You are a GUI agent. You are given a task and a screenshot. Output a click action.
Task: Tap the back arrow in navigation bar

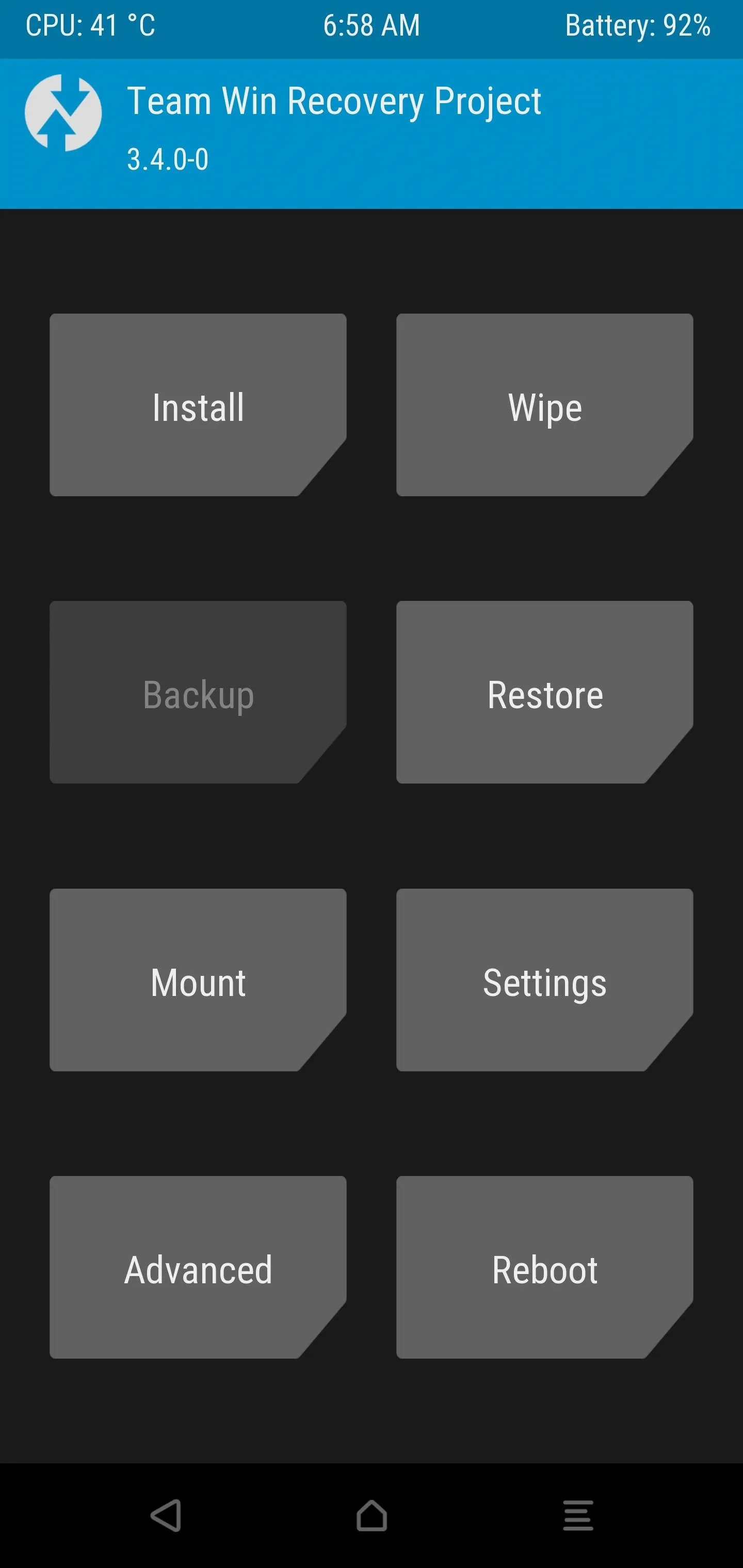point(166,1515)
